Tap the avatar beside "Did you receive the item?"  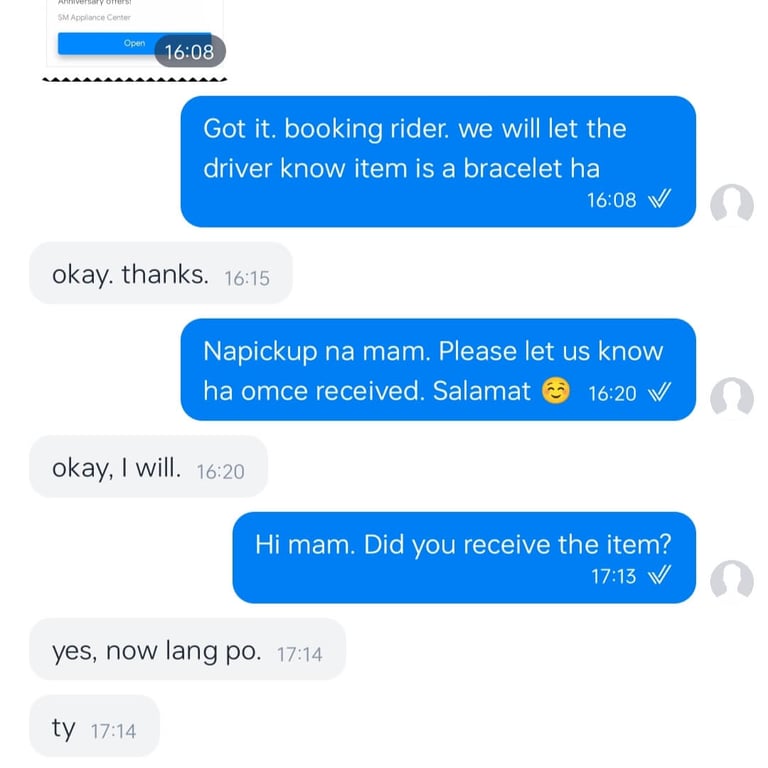point(731,580)
